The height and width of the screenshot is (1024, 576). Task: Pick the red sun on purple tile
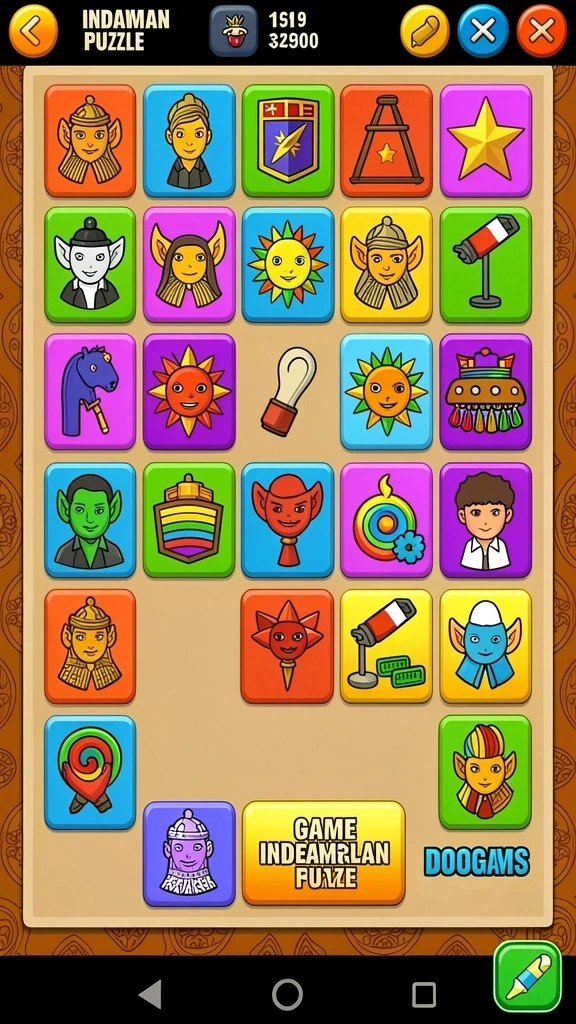[x=189, y=392]
